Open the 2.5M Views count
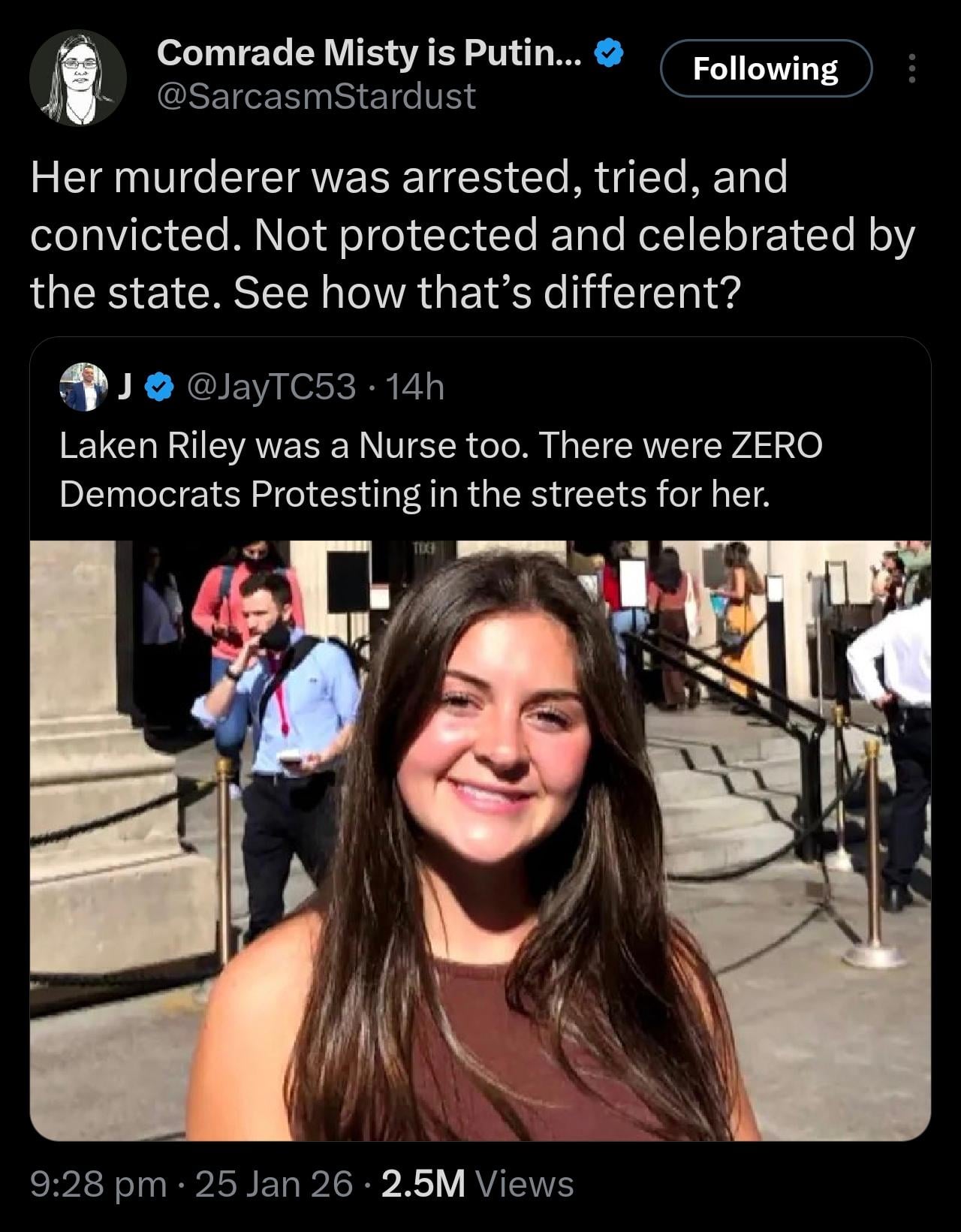Screen dimensions: 961x1232 tap(477, 1184)
